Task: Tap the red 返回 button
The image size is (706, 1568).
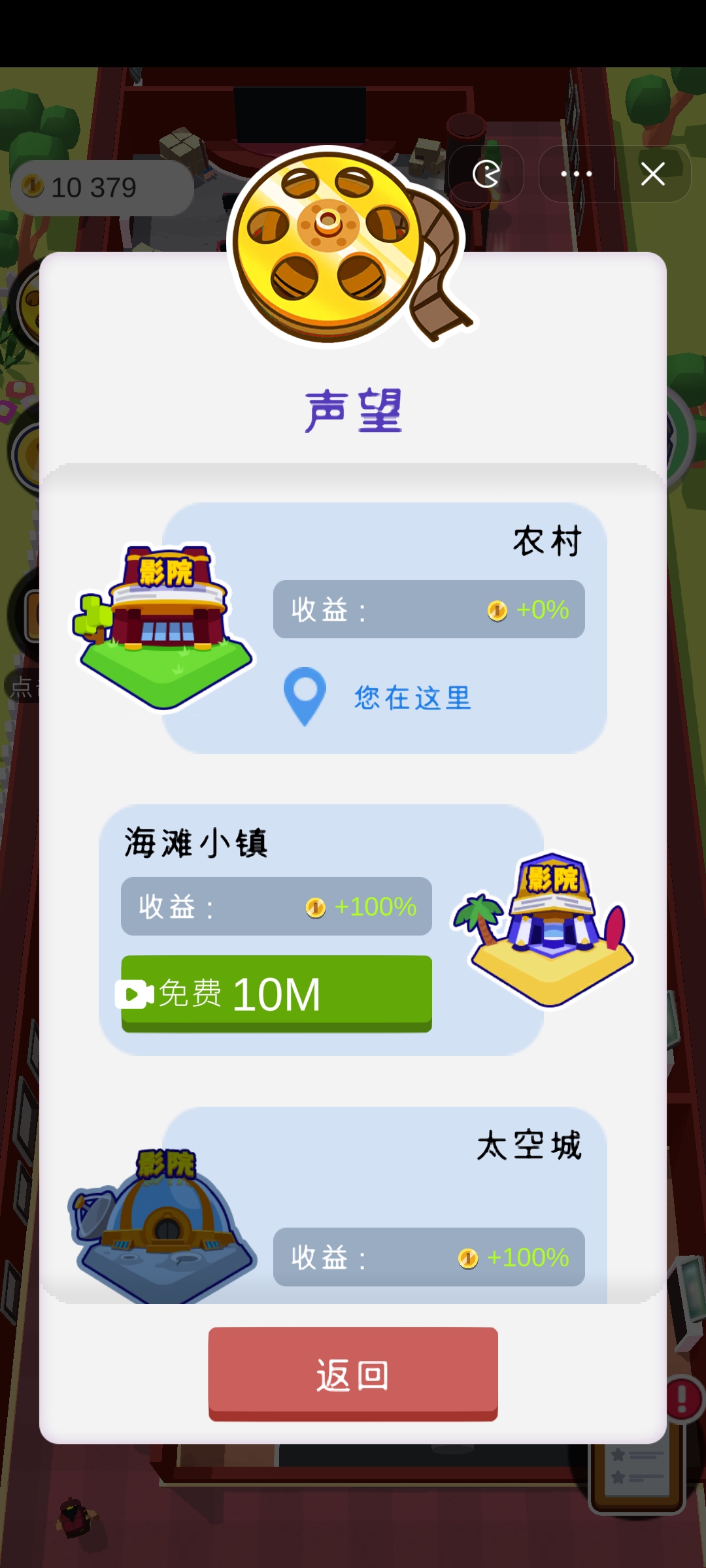Action: tap(353, 1373)
